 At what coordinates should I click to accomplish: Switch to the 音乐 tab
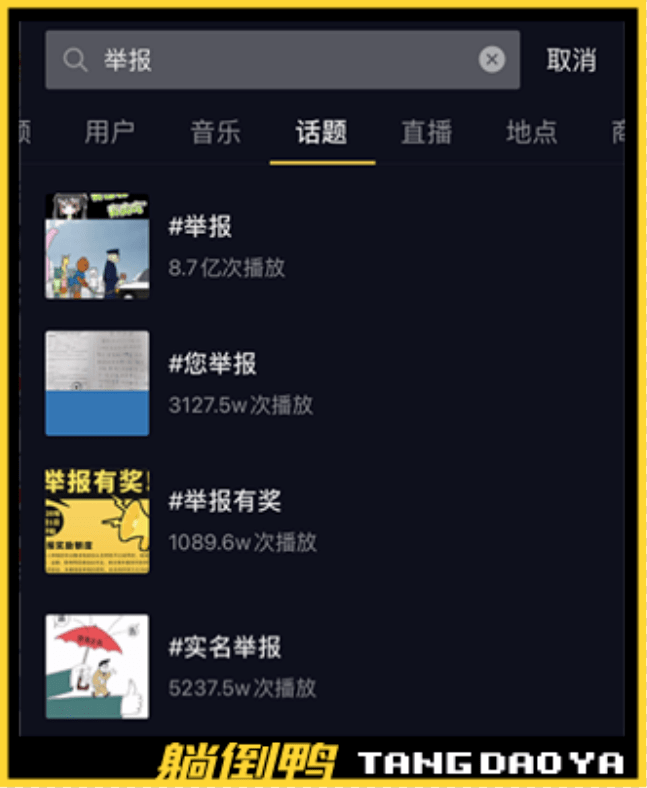pos(216,132)
